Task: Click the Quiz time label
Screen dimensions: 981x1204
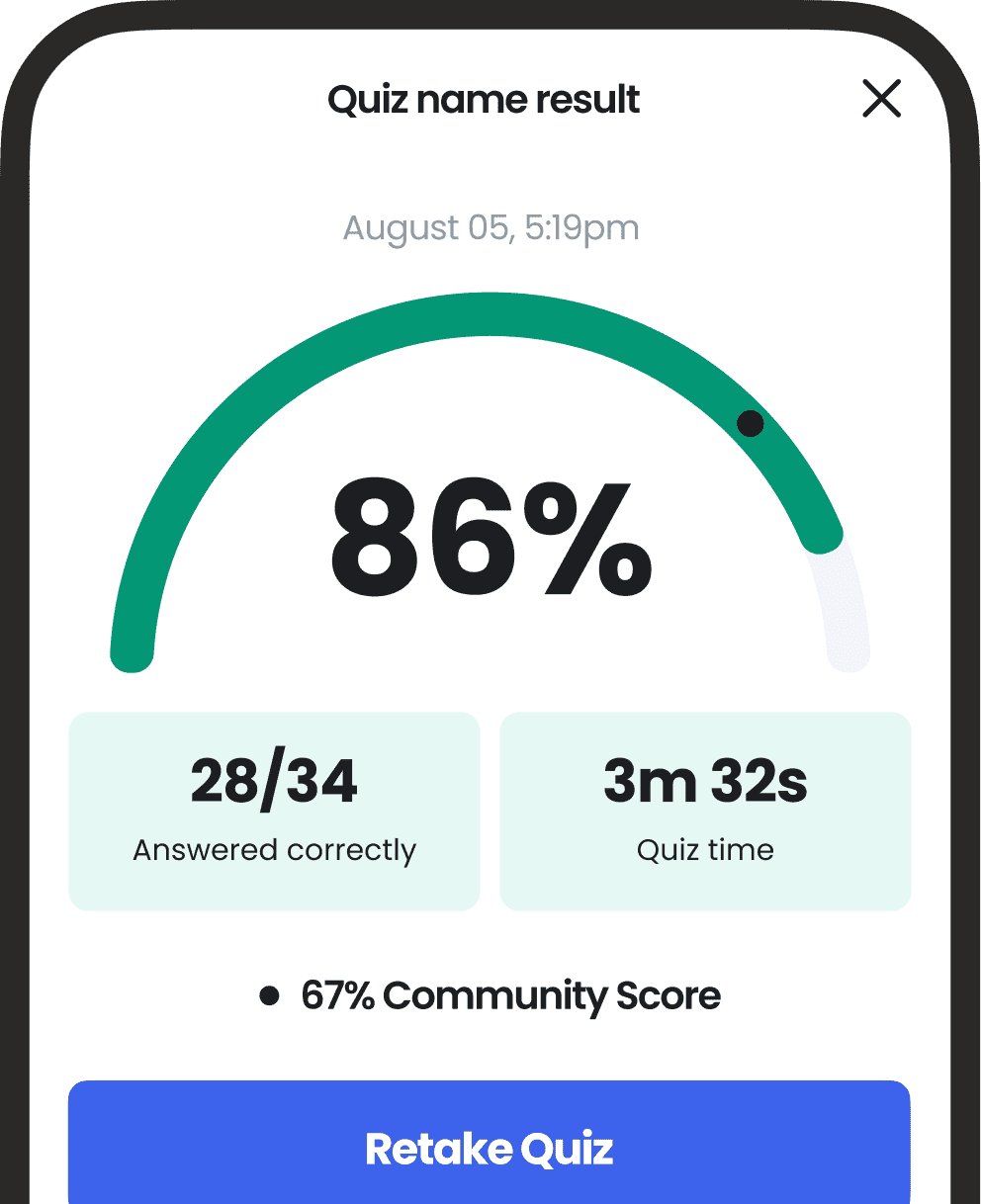Action: (706, 849)
